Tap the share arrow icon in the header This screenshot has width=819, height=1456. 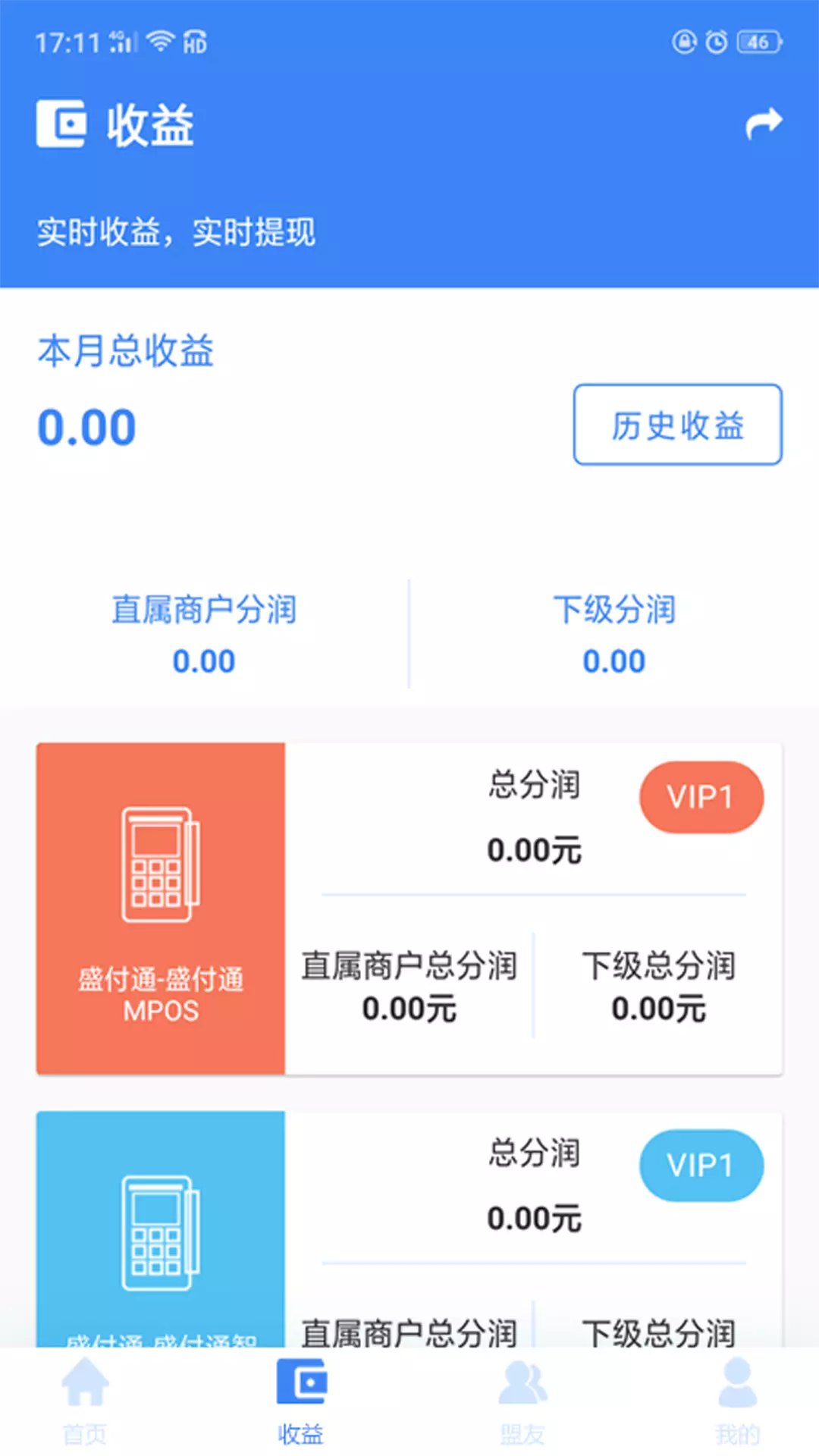pos(764,124)
